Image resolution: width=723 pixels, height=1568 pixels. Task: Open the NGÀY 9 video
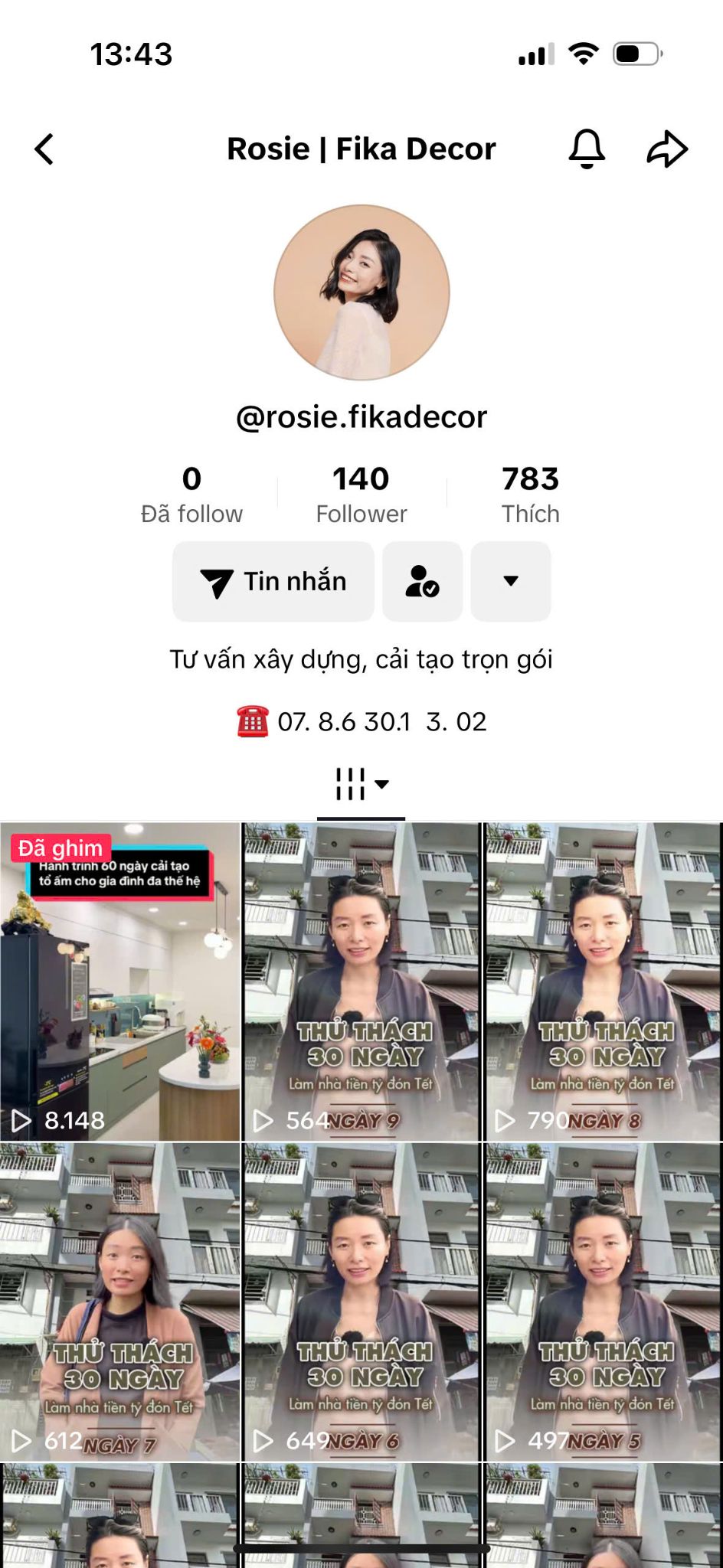point(361,982)
